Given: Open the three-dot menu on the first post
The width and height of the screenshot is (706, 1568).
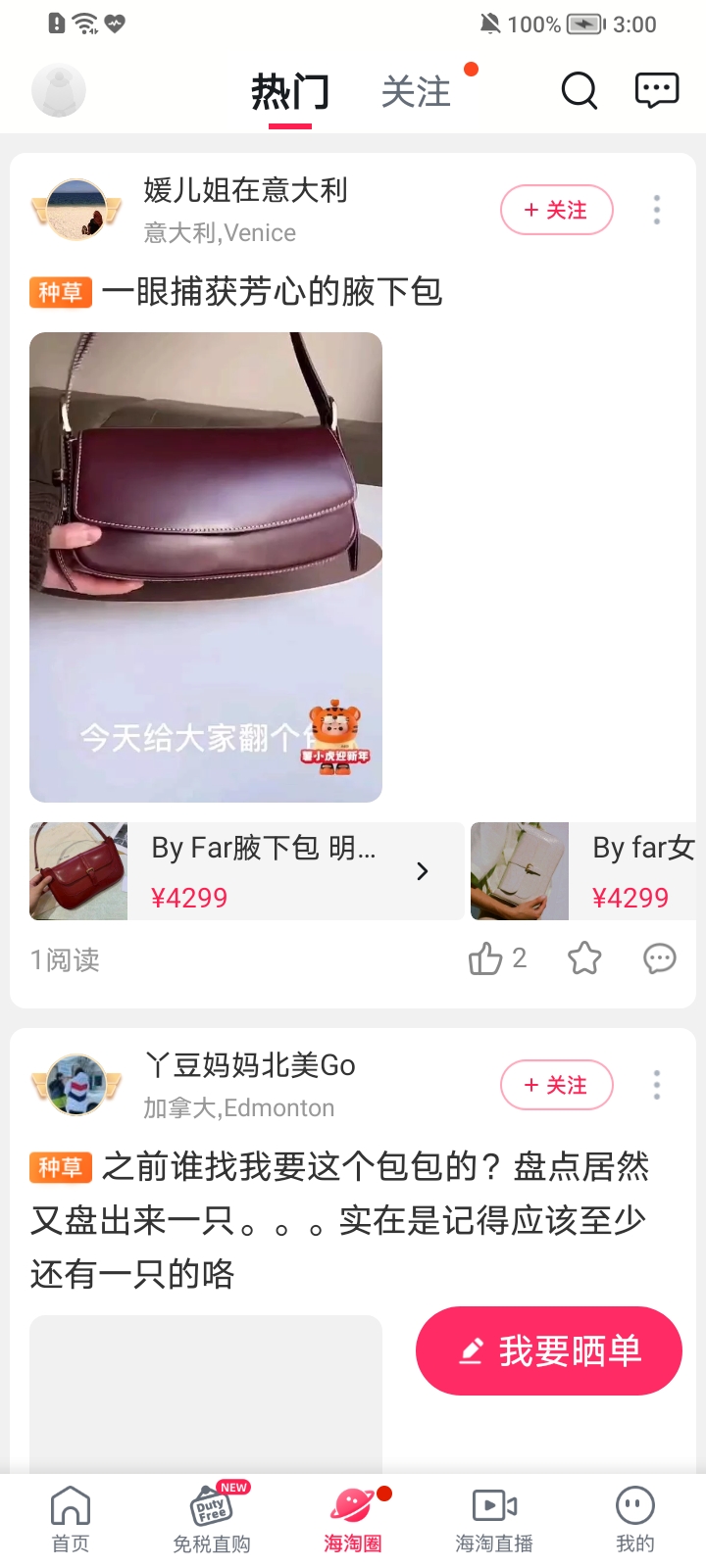Looking at the screenshot, I should 656,209.
